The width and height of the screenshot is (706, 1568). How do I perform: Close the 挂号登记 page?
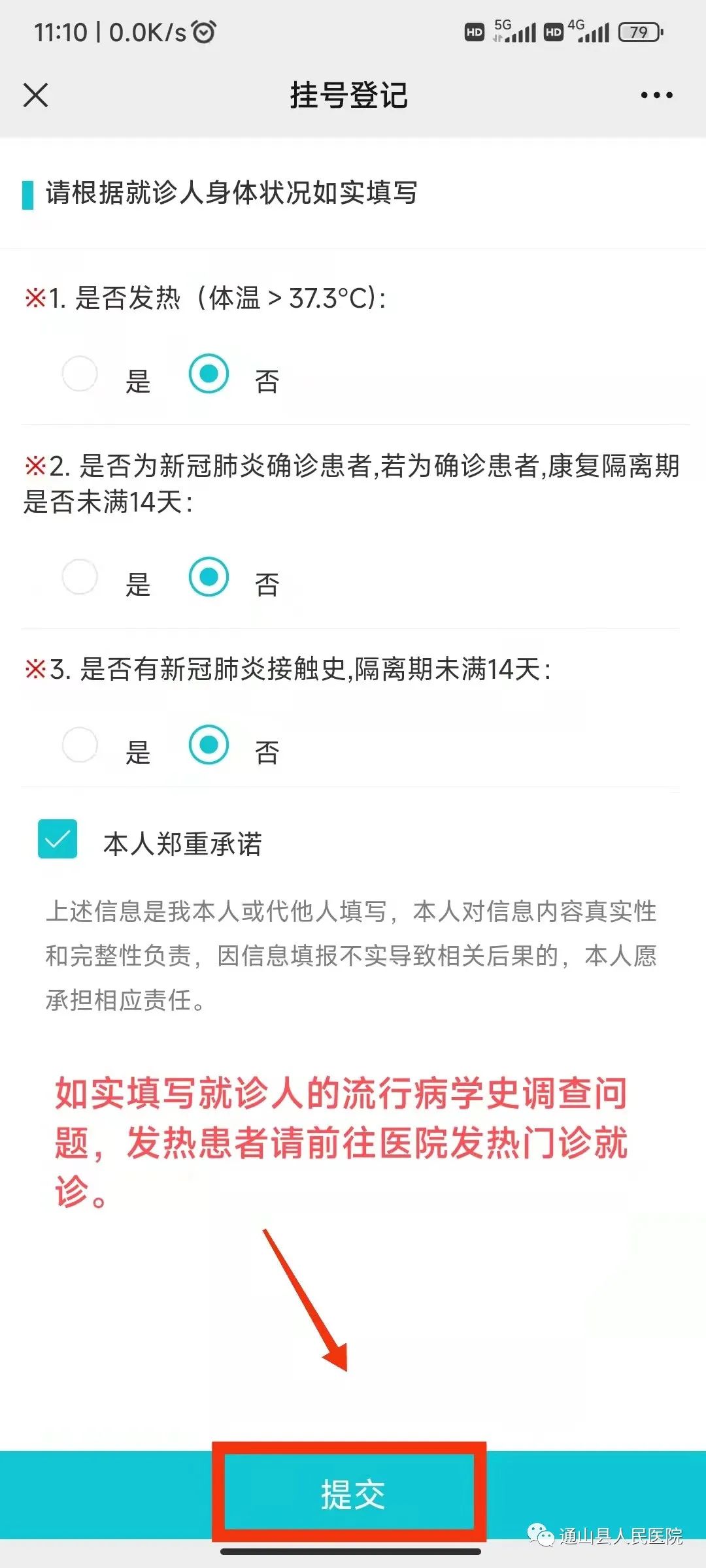pos(36,95)
